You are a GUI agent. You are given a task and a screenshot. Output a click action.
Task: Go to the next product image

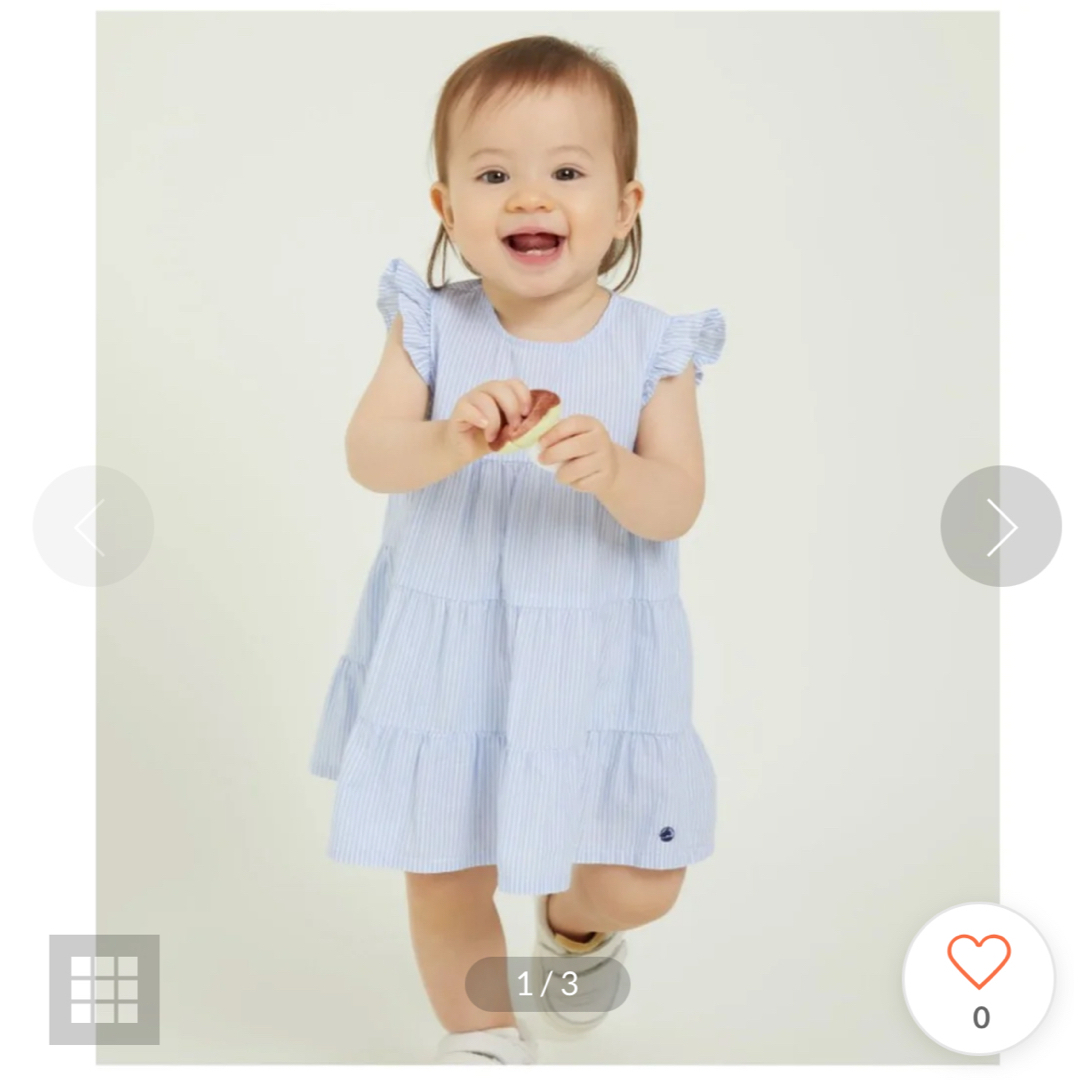[x=1000, y=526]
